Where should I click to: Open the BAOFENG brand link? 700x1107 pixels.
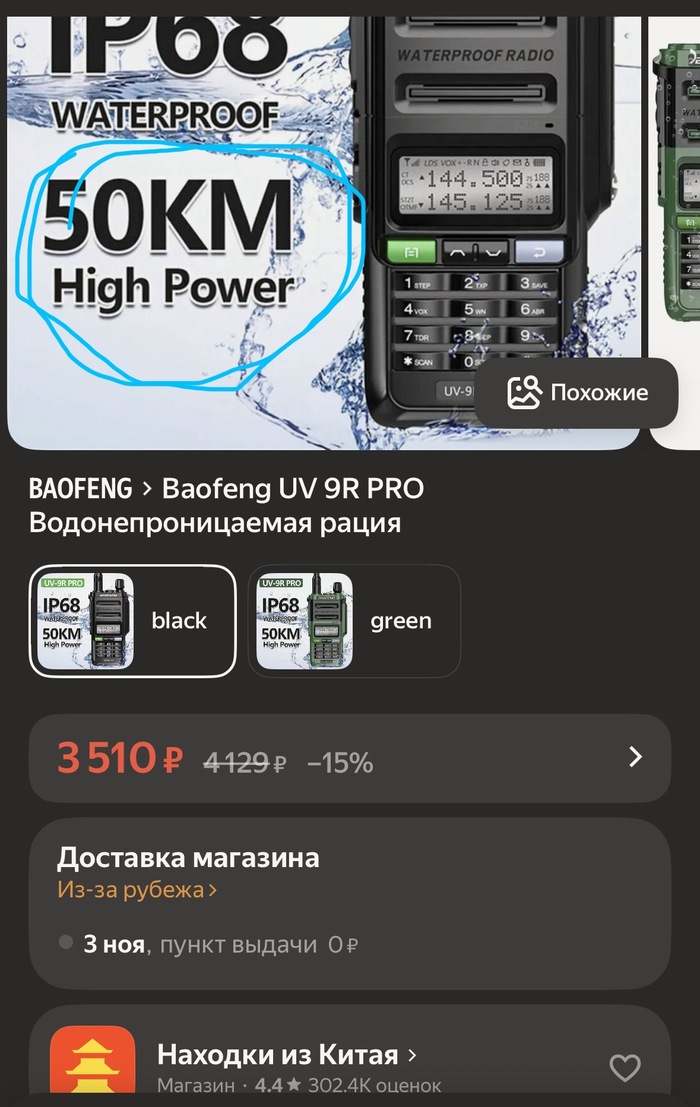click(80, 489)
